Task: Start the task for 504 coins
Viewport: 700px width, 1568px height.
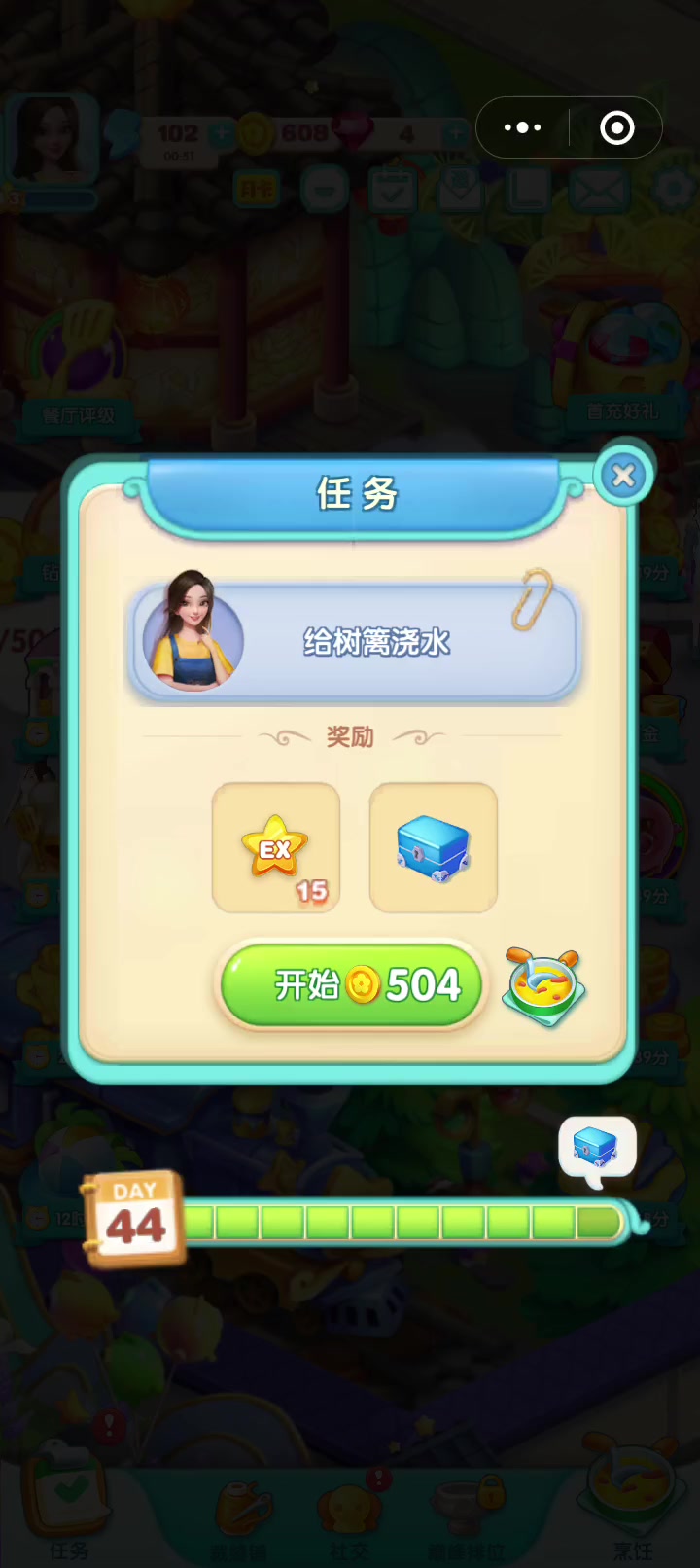Action: tap(351, 984)
